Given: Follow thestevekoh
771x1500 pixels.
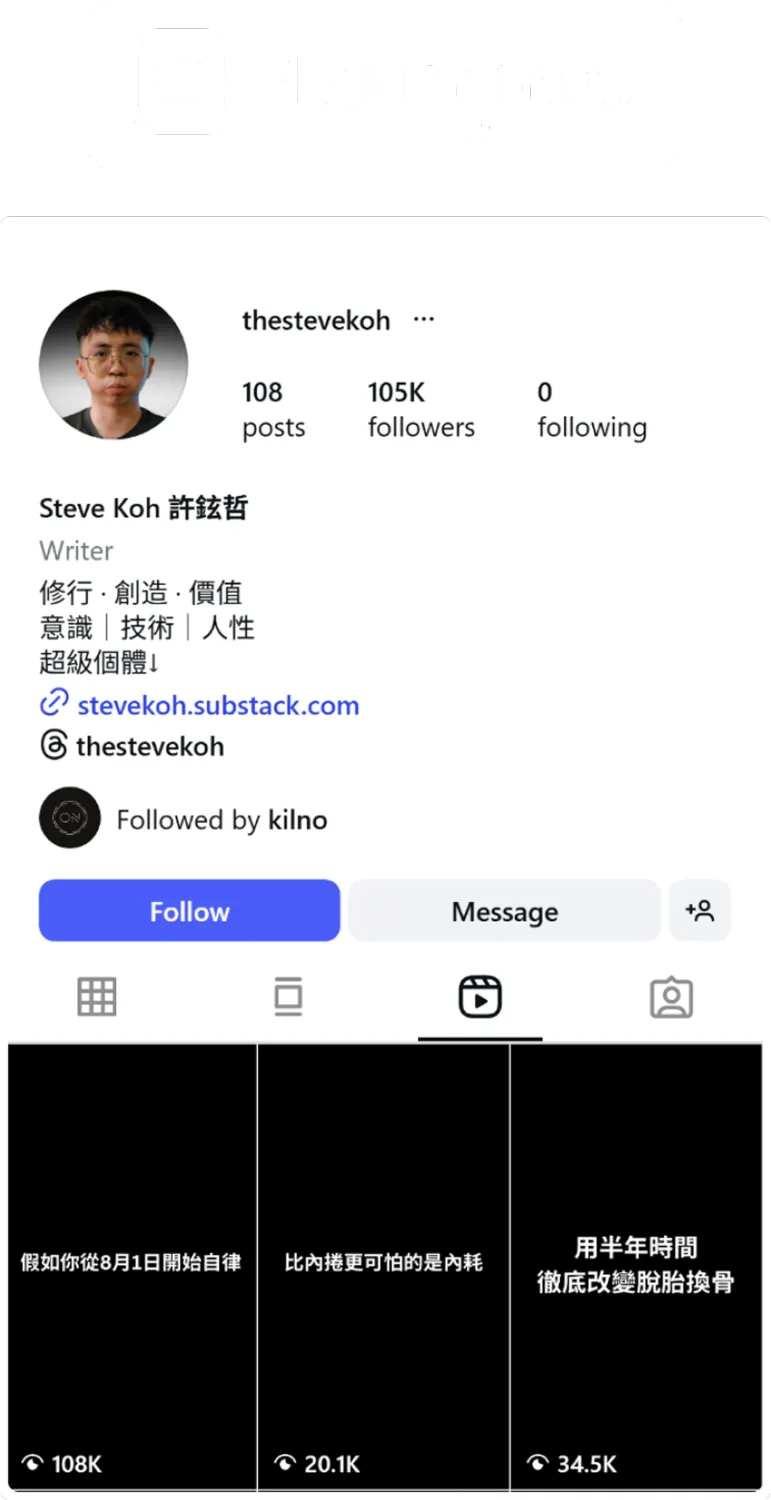Looking at the screenshot, I should [189, 911].
